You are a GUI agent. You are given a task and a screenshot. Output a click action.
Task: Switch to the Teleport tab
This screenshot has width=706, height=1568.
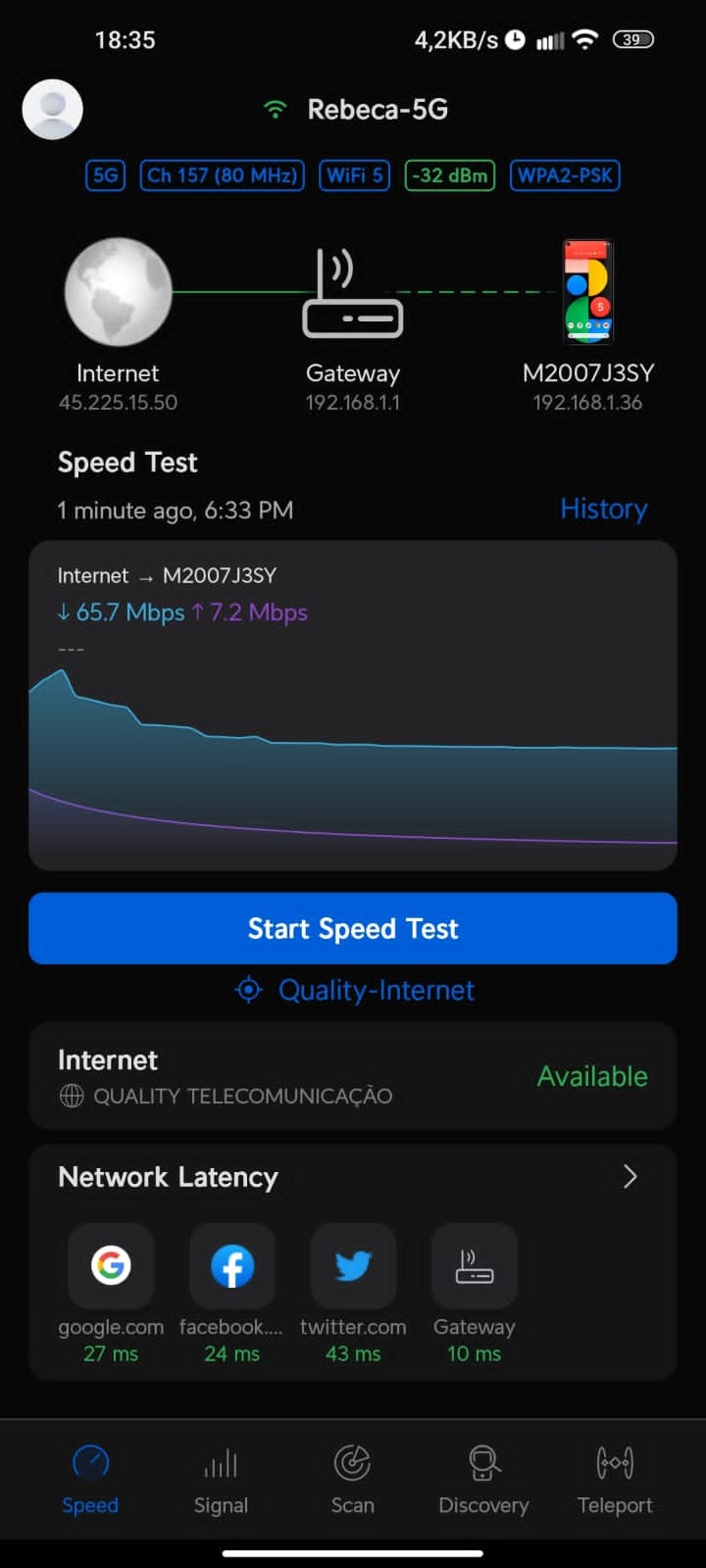(x=615, y=1480)
